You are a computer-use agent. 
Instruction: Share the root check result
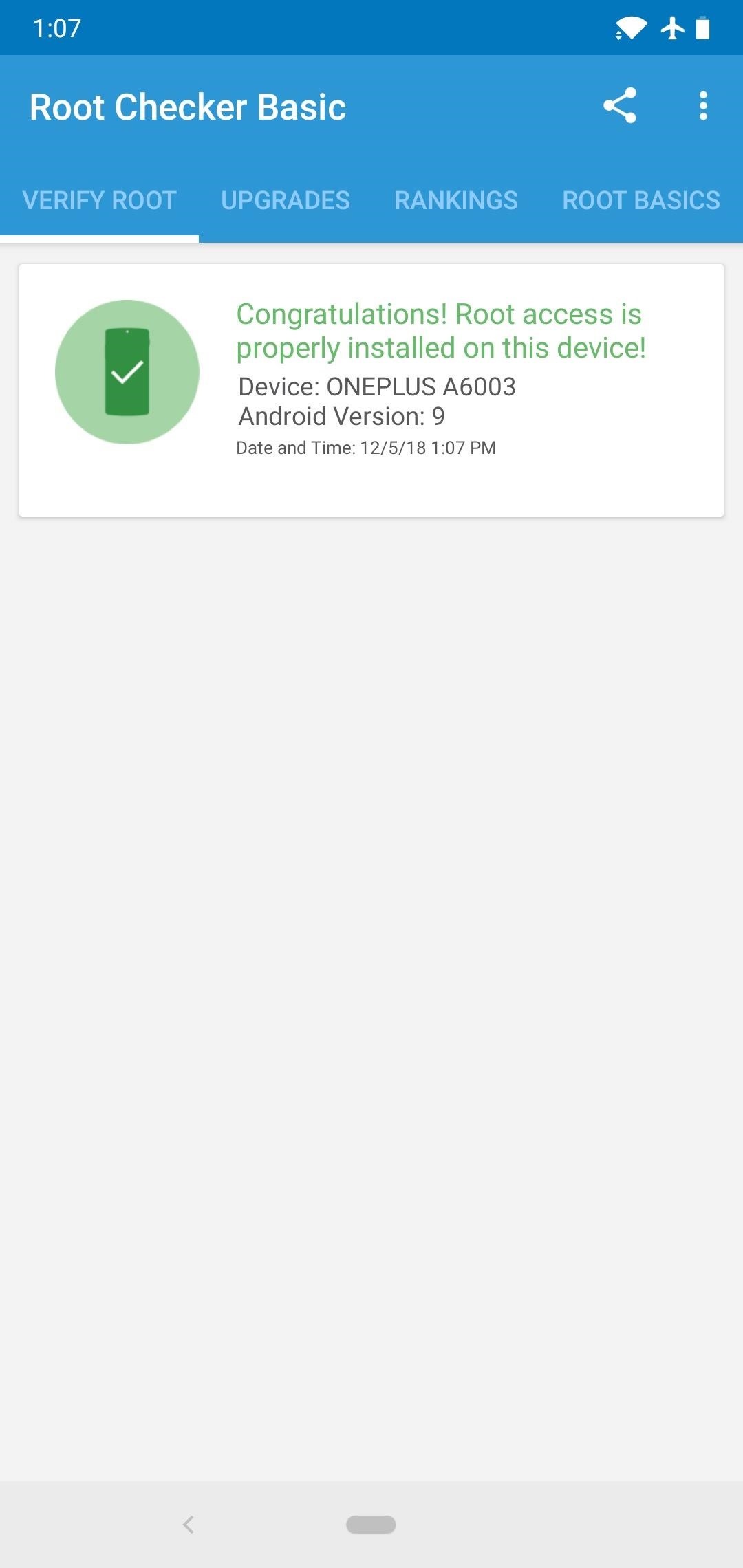[620, 106]
